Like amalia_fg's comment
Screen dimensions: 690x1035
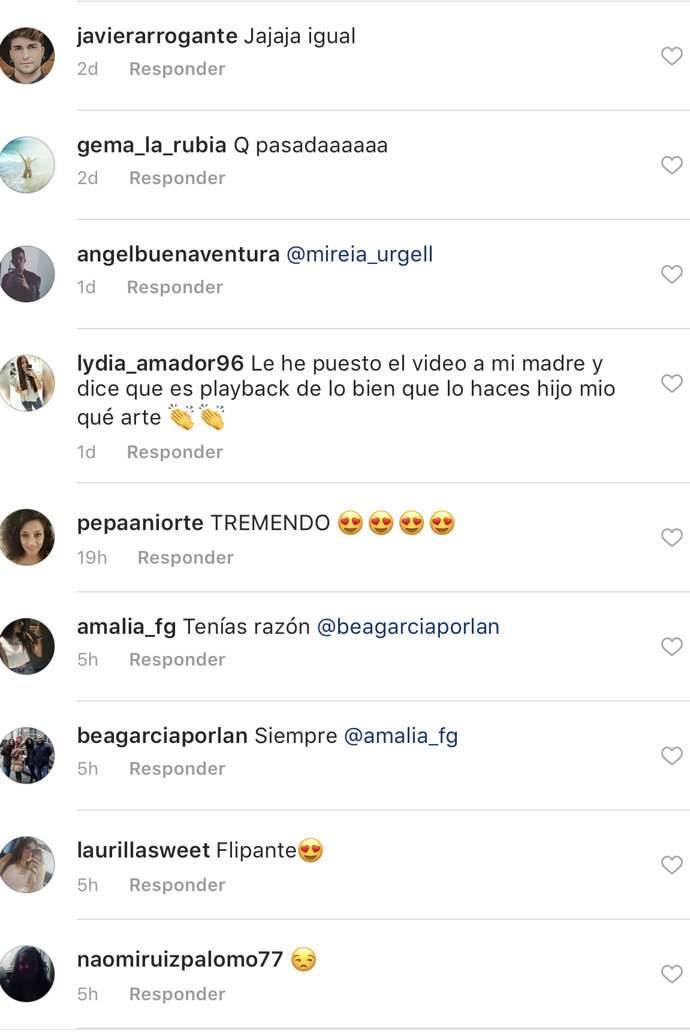(671, 647)
